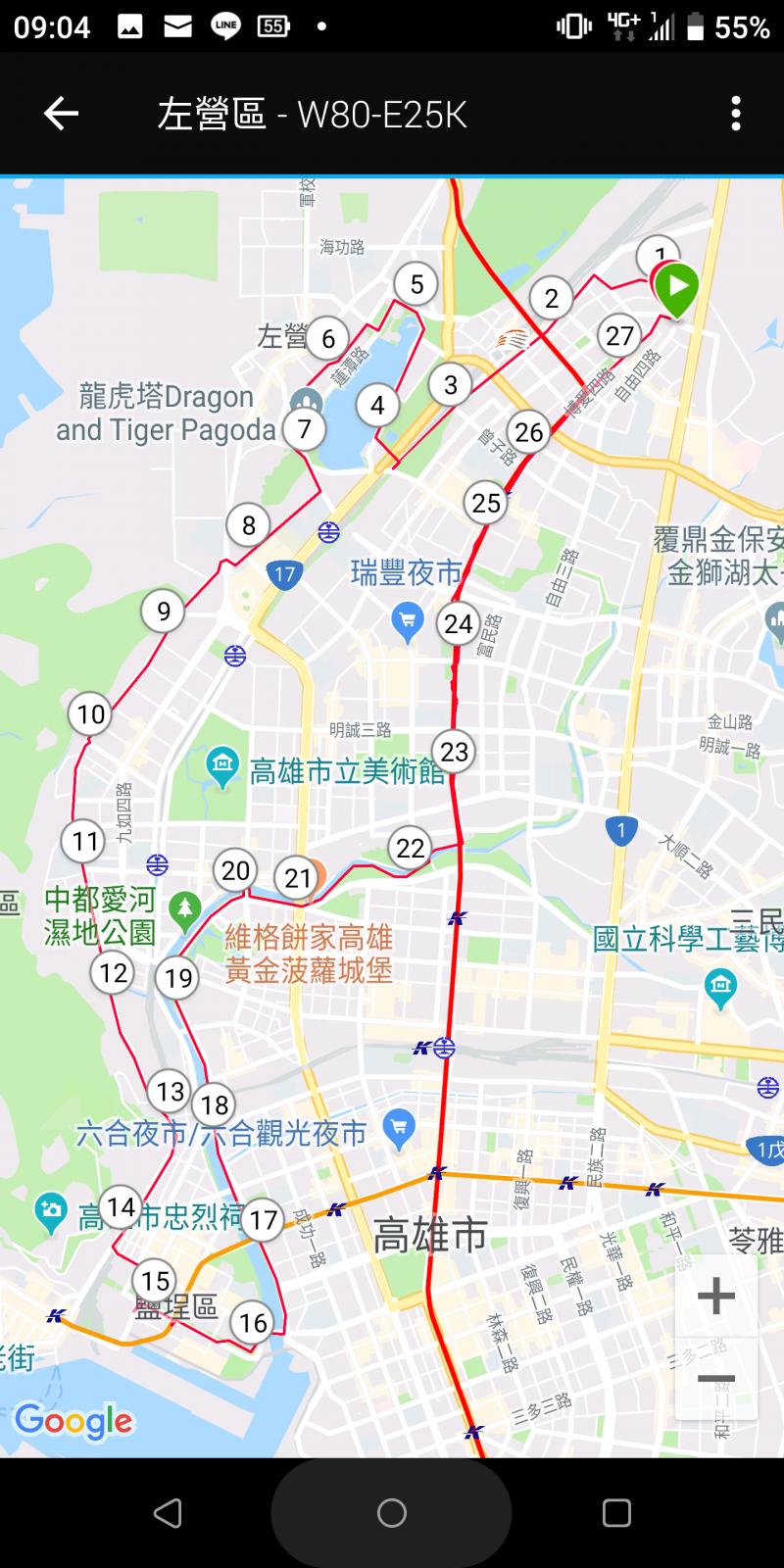Select kilometer marker 22 on the route
The height and width of the screenshot is (1568, 784).
pyautogui.click(x=410, y=848)
